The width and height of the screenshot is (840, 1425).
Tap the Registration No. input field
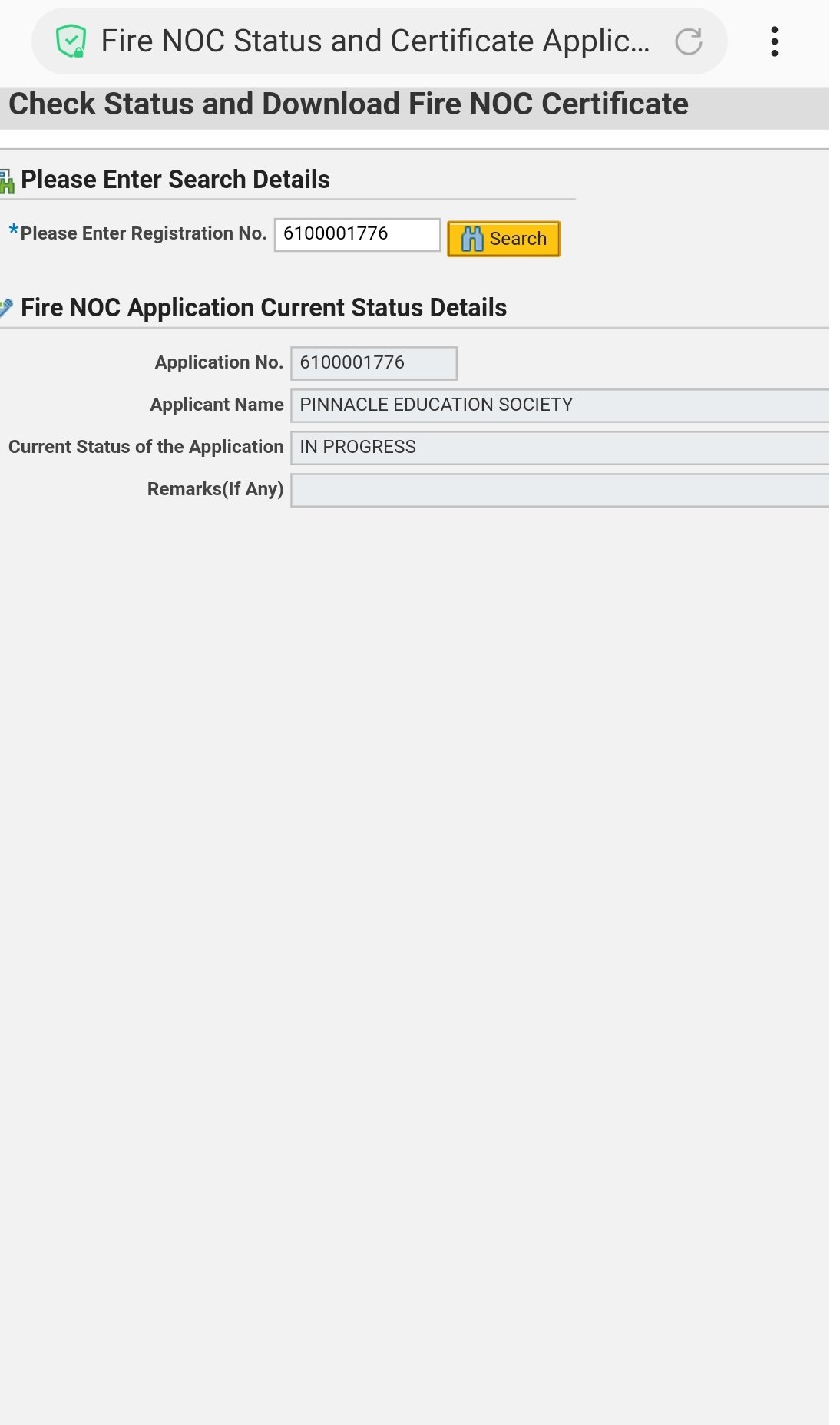(357, 235)
